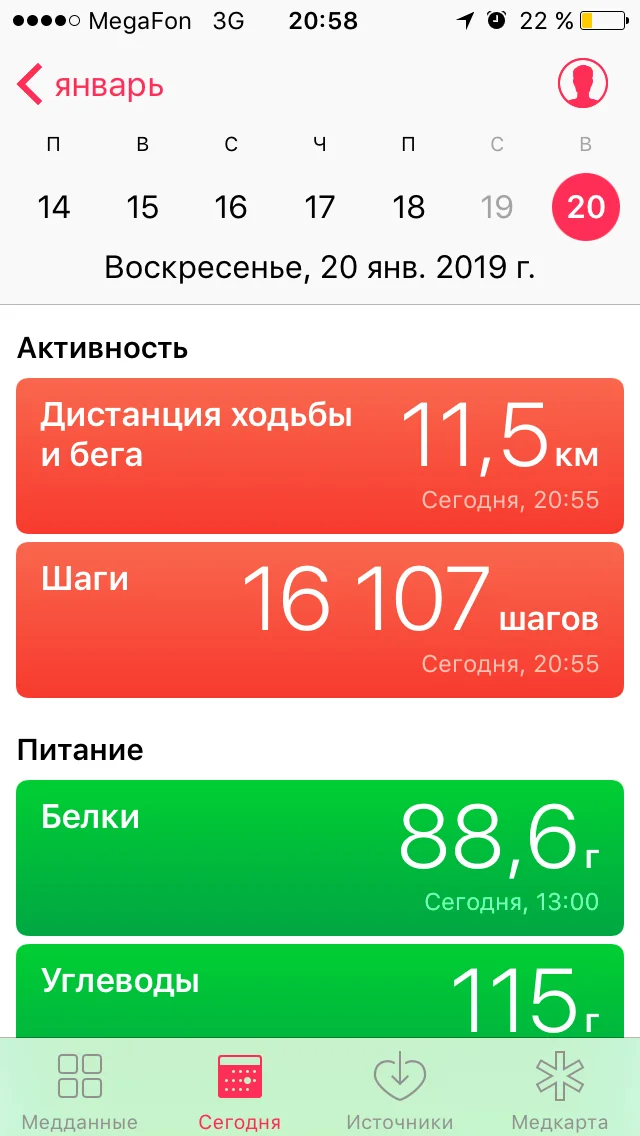Open the Шаги card
The height and width of the screenshot is (1136, 640).
(320, 619)
